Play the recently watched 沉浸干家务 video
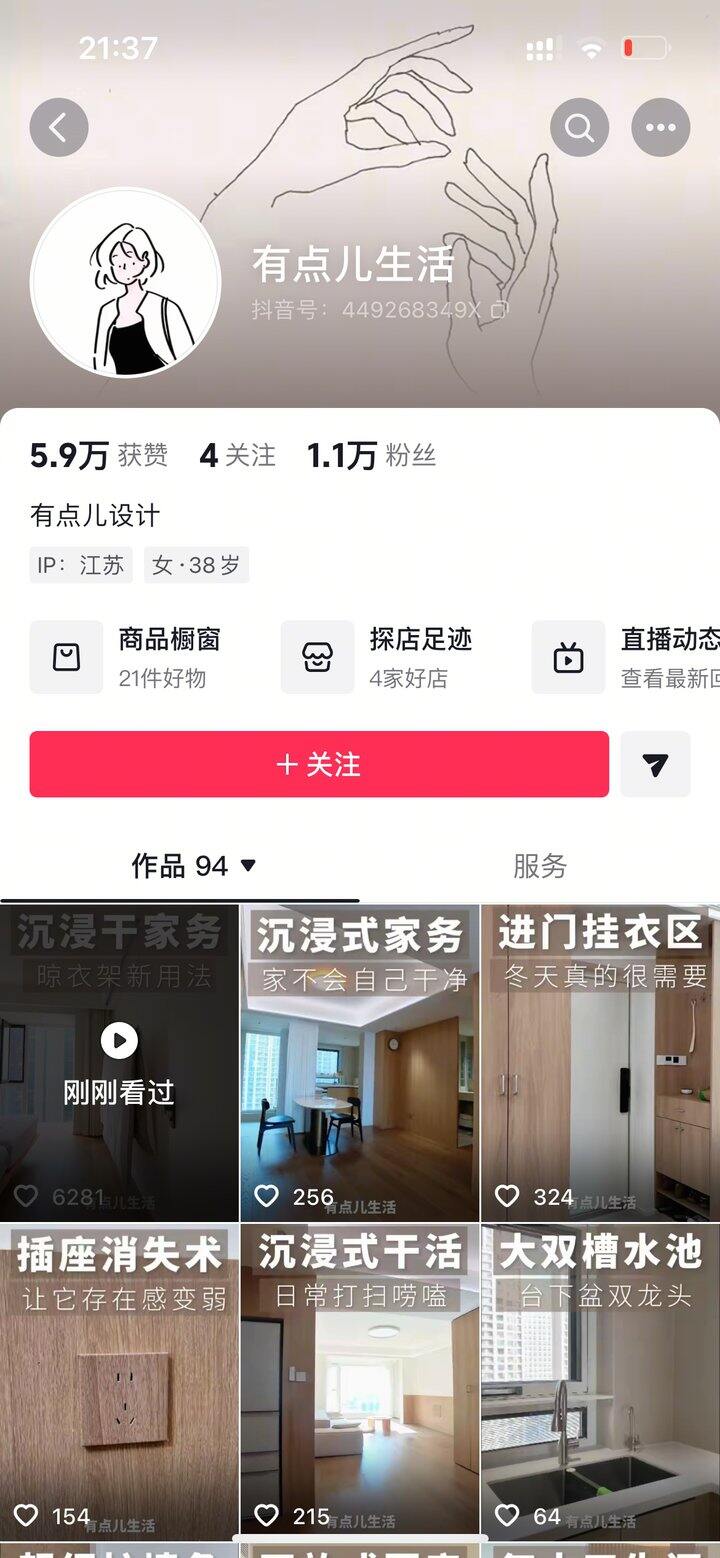Viewport: 720px width, 1558px height. 119,1062
